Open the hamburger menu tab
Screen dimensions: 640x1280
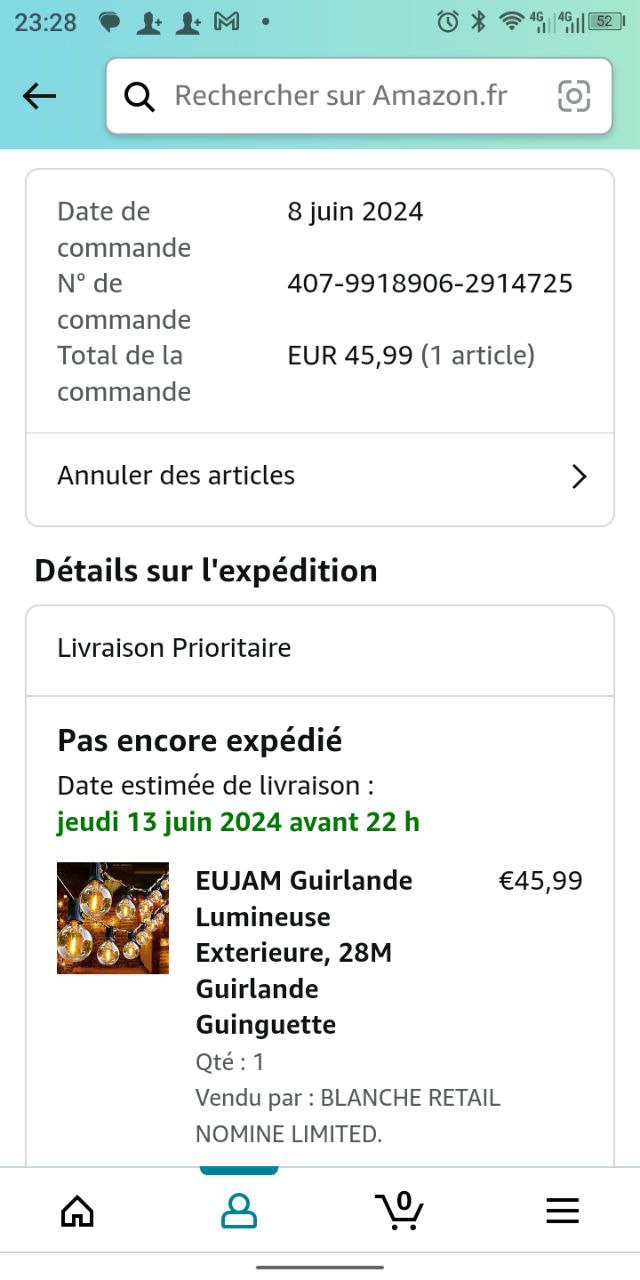point(562,1211)
